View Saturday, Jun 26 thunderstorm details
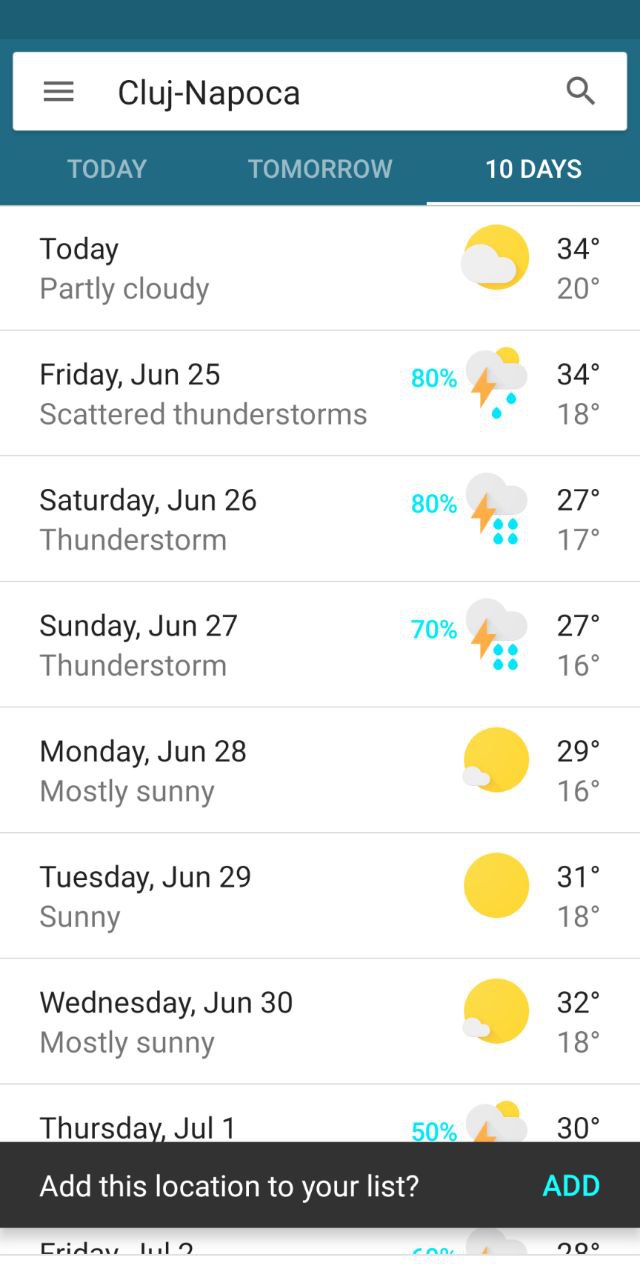The width and height of the screenshot is (640, 1280). coord(320,519)
